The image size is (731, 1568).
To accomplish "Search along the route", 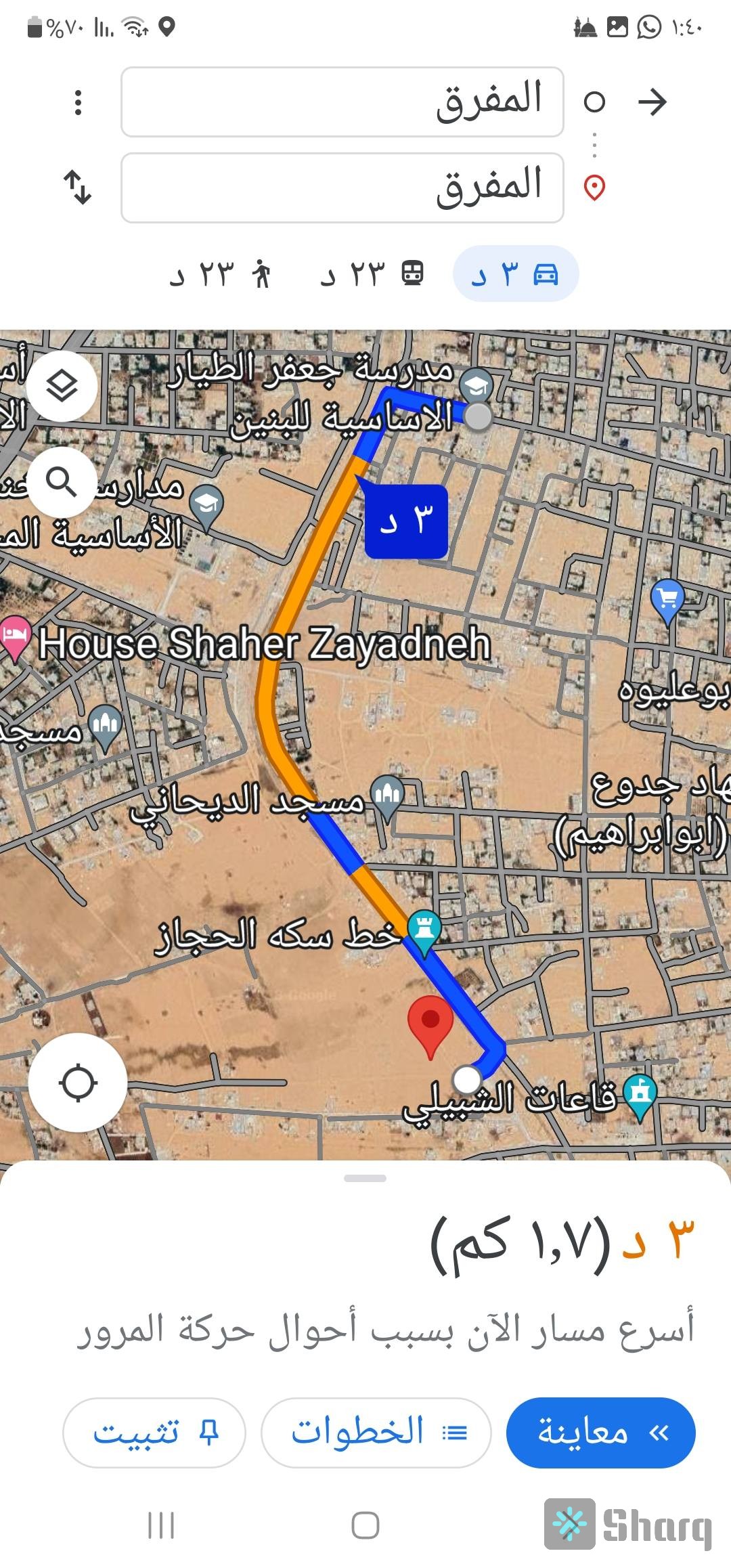I will pyautogui.click(x=62, y=482).
